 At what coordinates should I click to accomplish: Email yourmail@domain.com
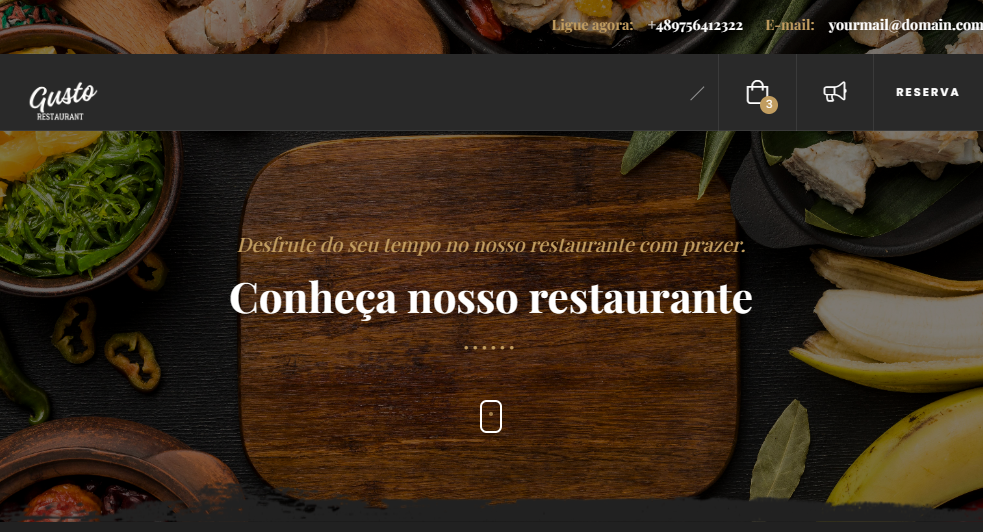click(904, 25)
